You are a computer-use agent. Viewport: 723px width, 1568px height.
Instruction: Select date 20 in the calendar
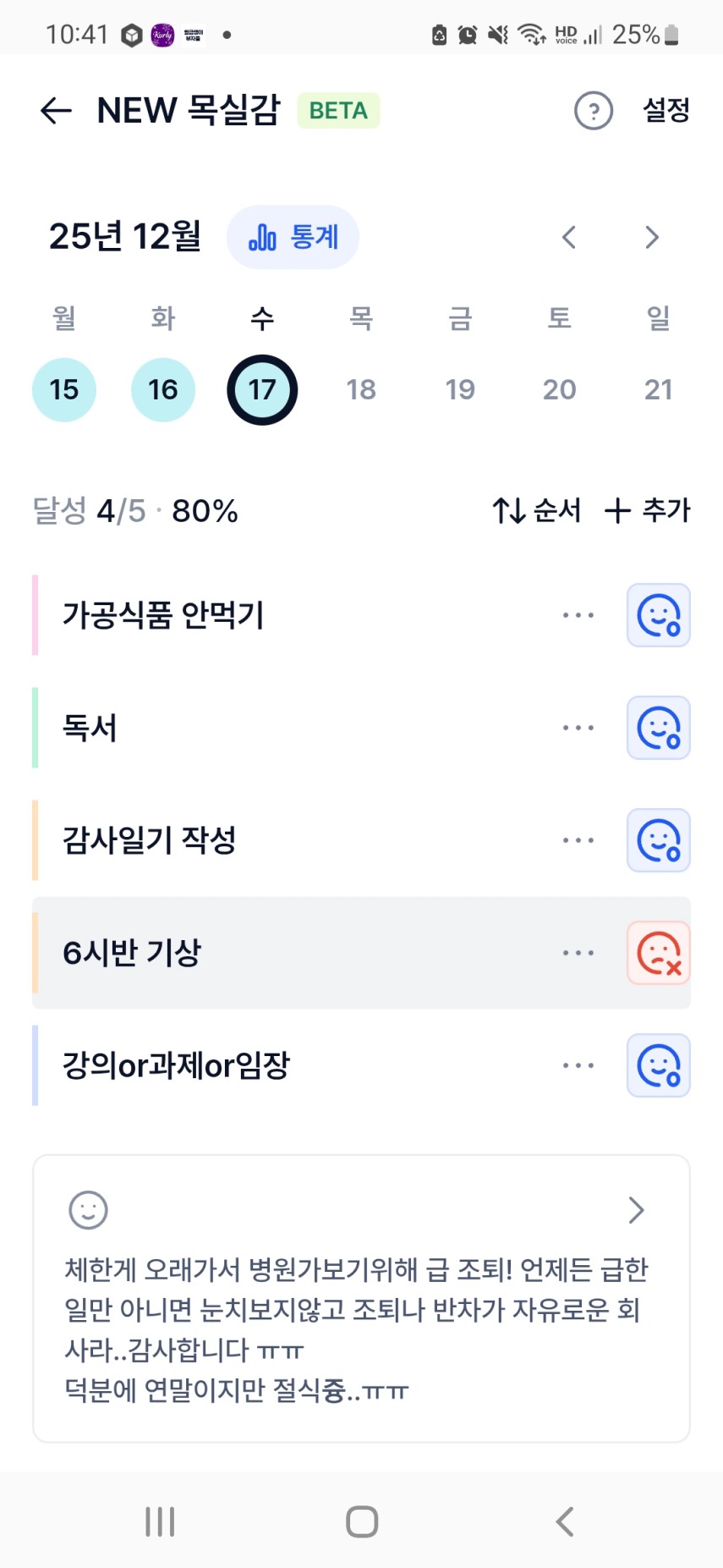click(559, 389)
